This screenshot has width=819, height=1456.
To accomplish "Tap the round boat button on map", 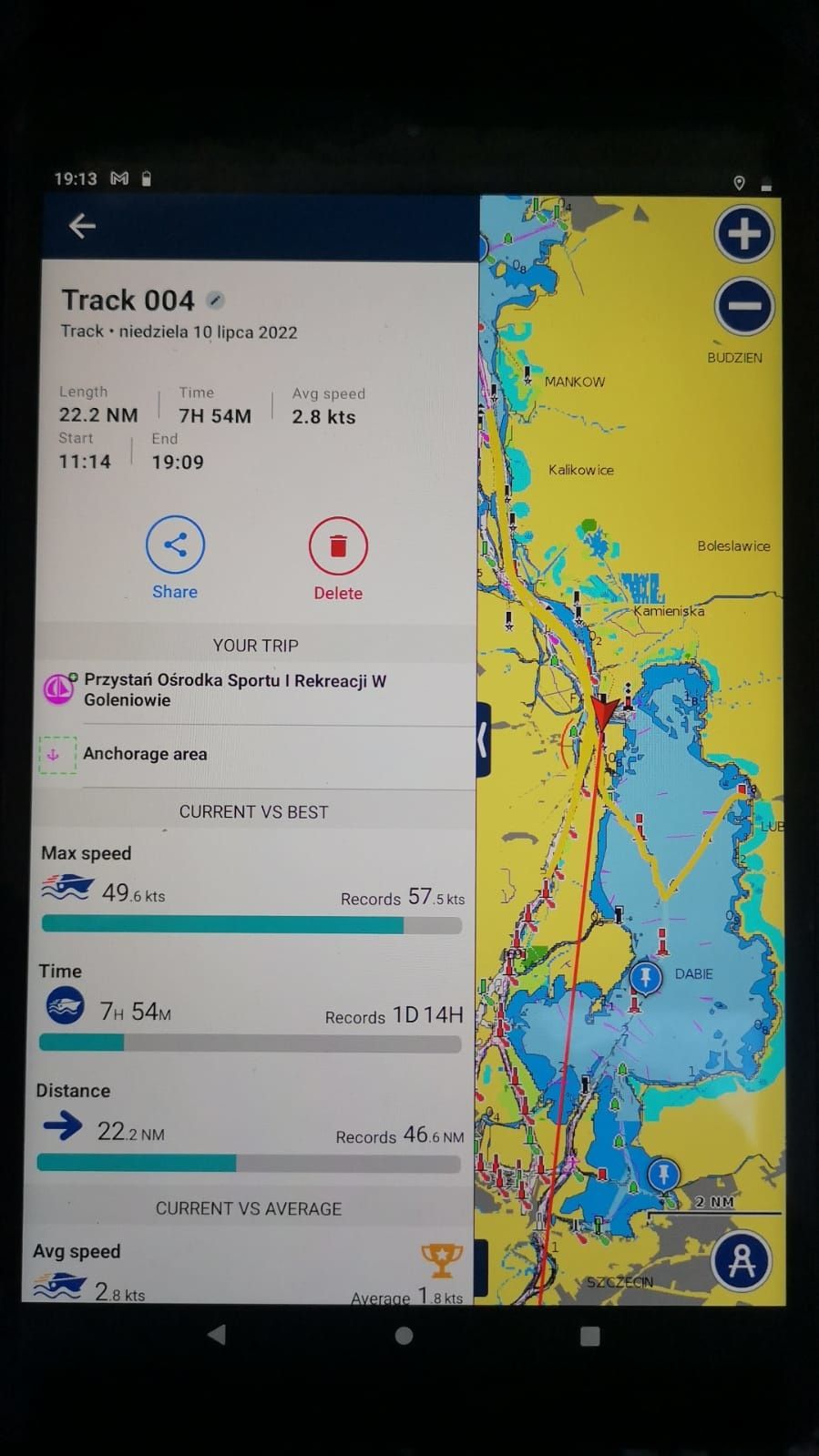I will coord(741,1262).
